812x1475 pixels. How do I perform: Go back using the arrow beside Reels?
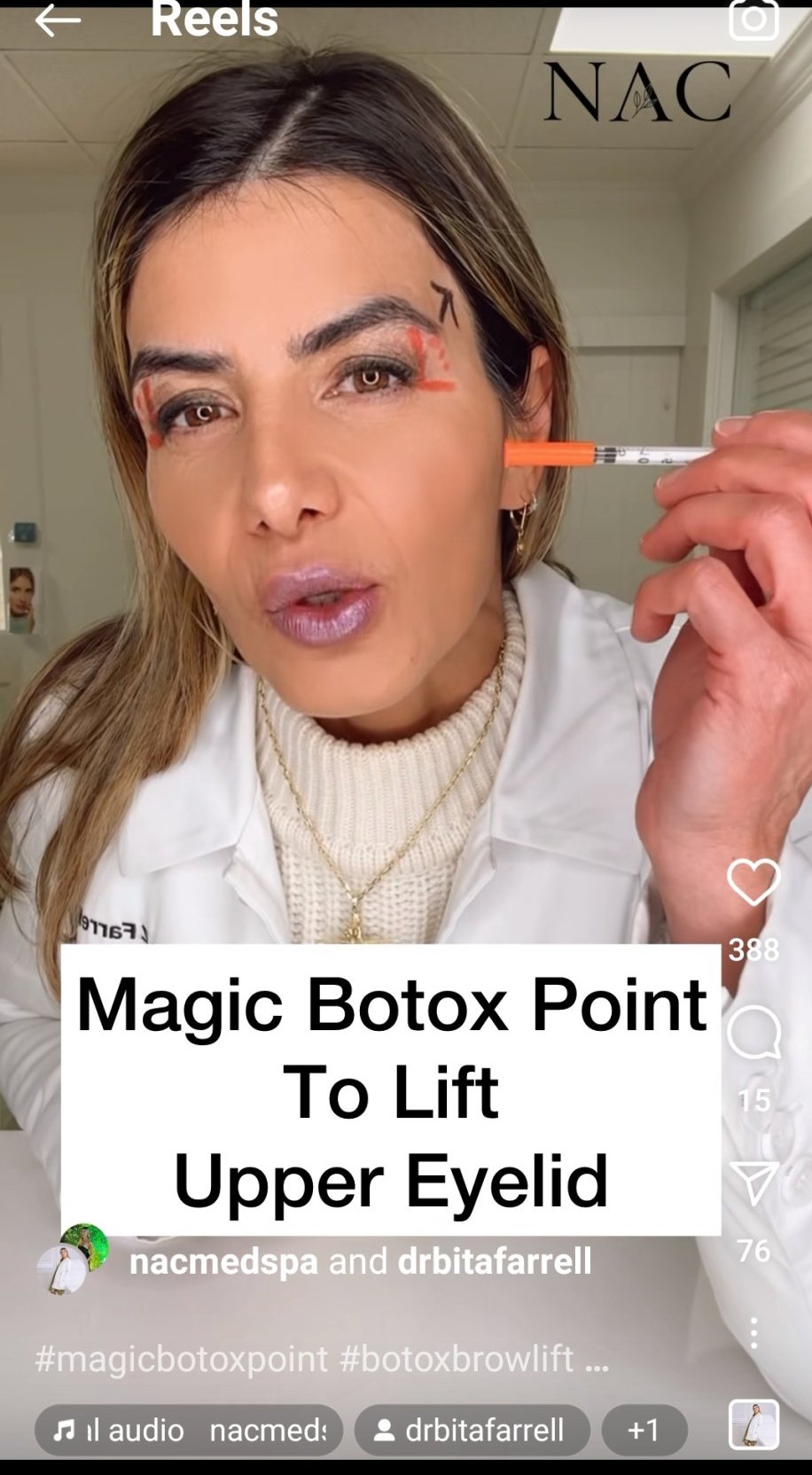click(58, 20)
